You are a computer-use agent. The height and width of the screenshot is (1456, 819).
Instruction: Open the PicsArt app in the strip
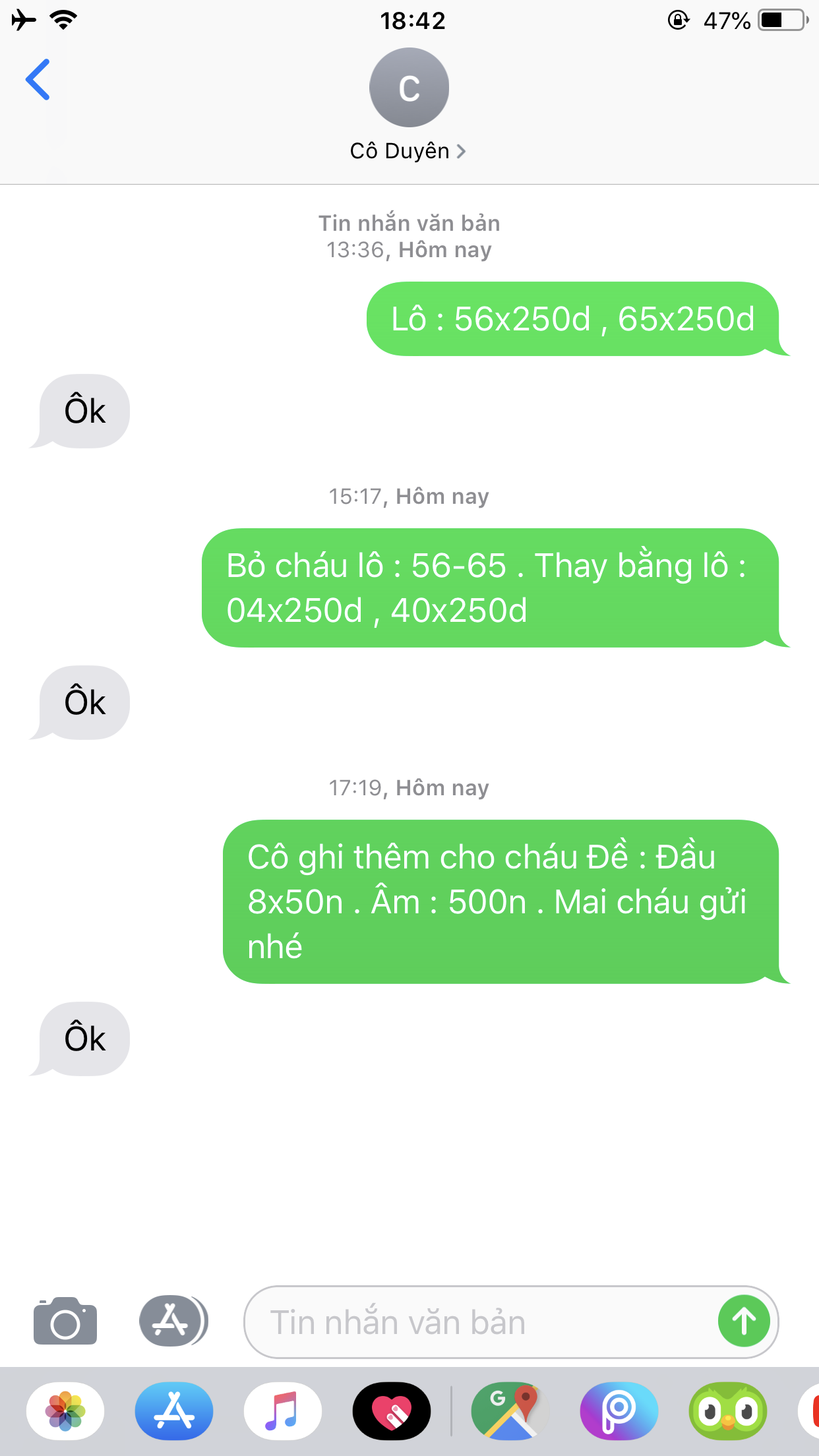click(x=619, y=1411)
